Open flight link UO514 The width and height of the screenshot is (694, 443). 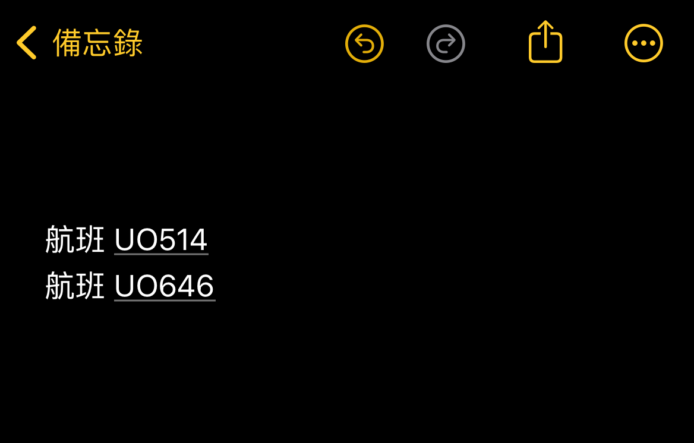pos(161,240)
